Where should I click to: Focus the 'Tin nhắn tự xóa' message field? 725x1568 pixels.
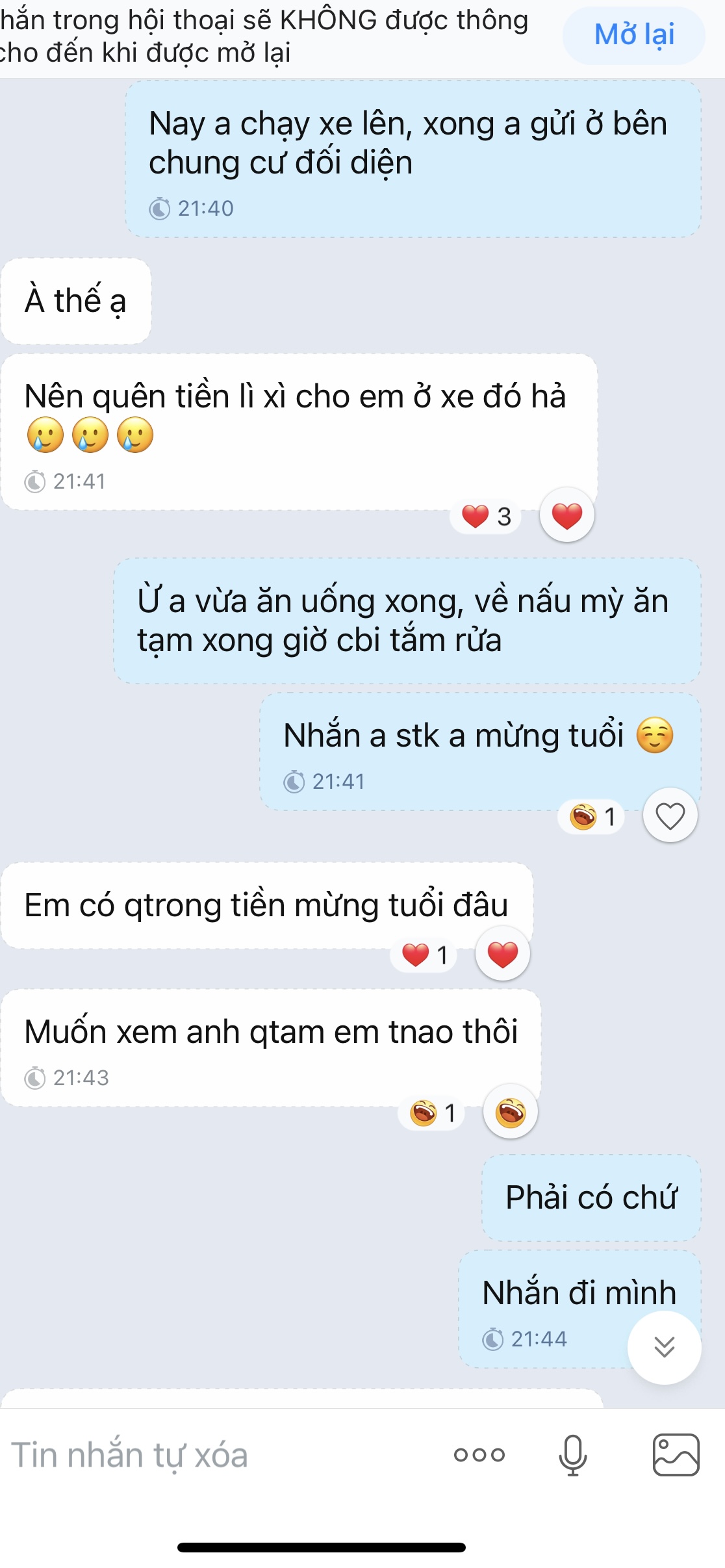click(195, 1455)
